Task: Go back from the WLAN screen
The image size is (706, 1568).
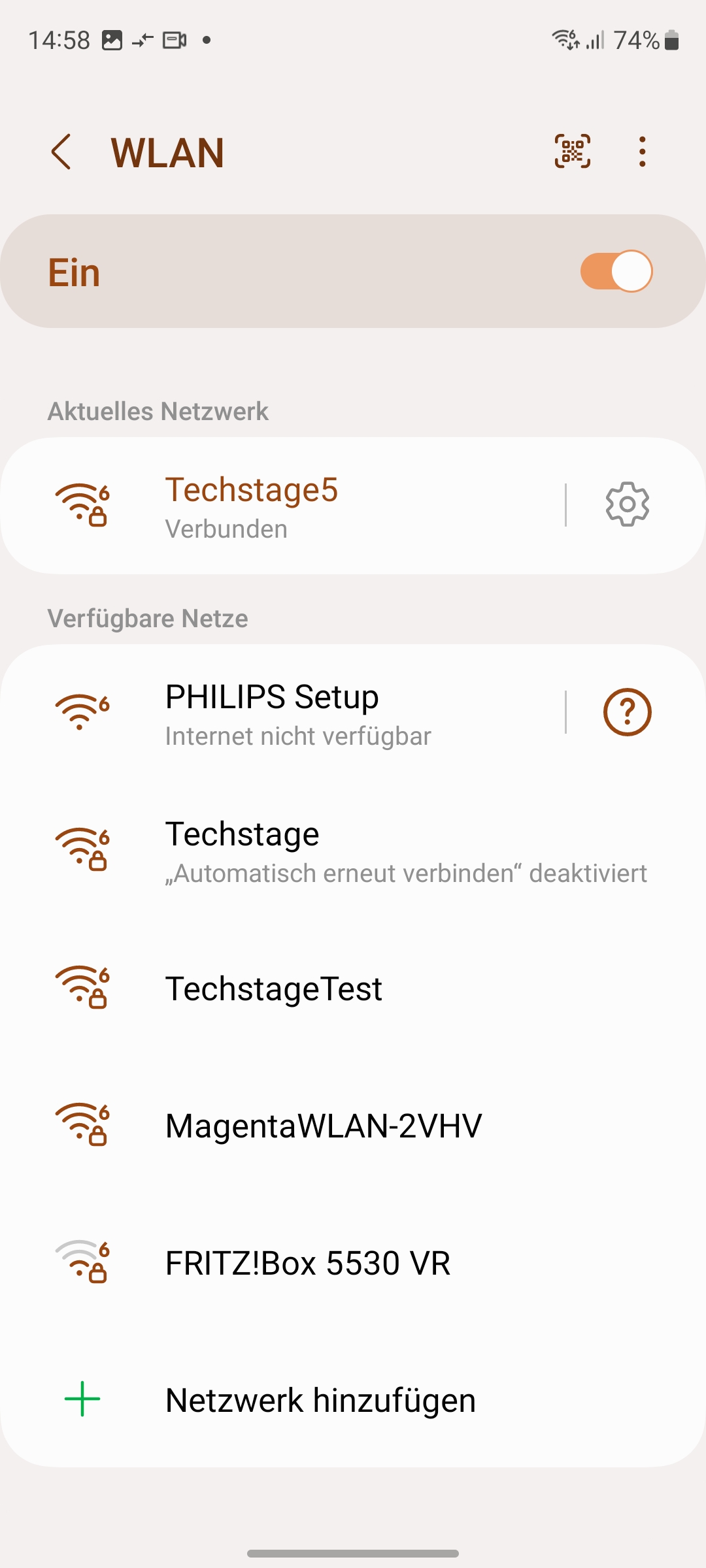Action: (61, 152)
